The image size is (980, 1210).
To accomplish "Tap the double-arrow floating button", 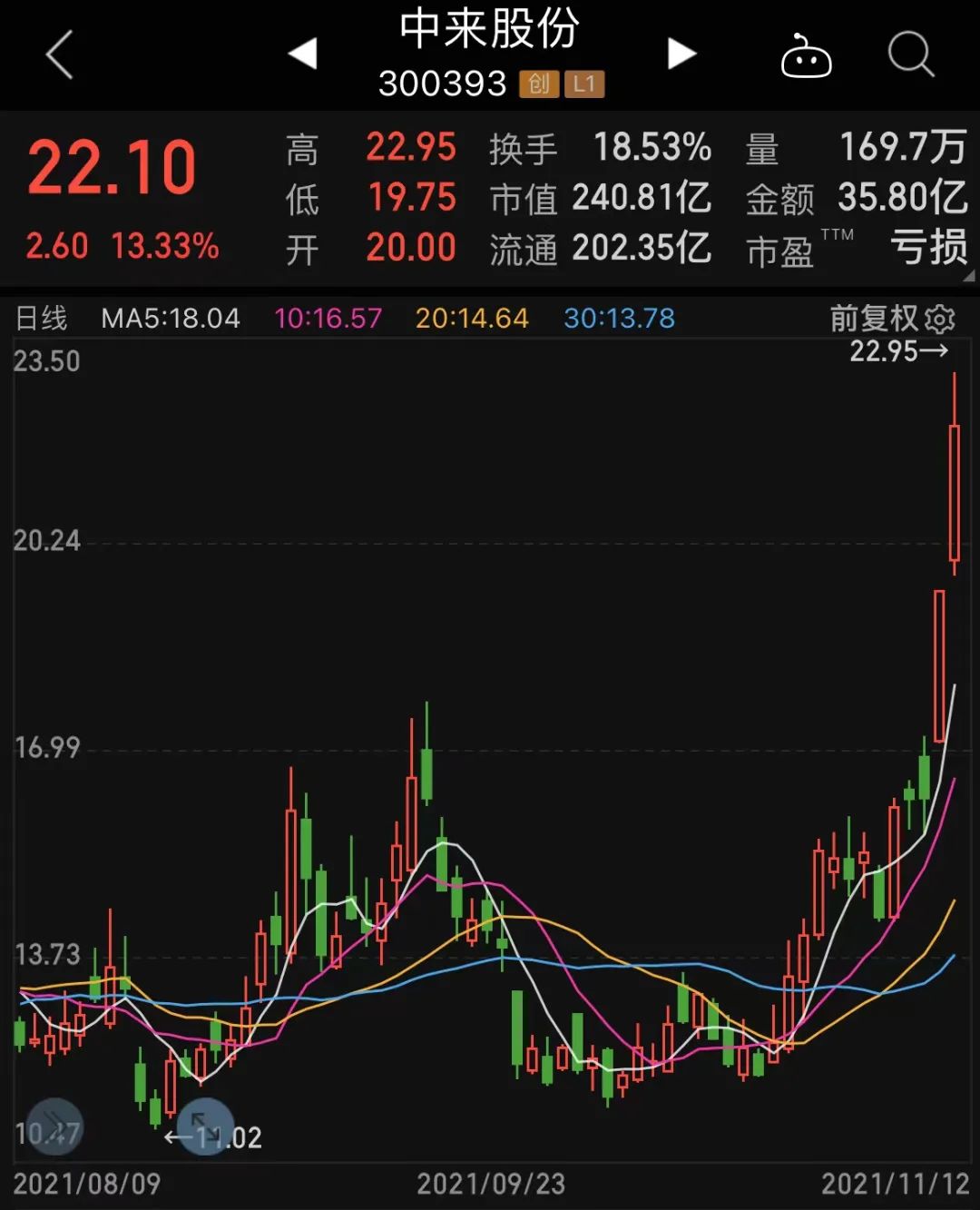I will tap(54, 1126).
